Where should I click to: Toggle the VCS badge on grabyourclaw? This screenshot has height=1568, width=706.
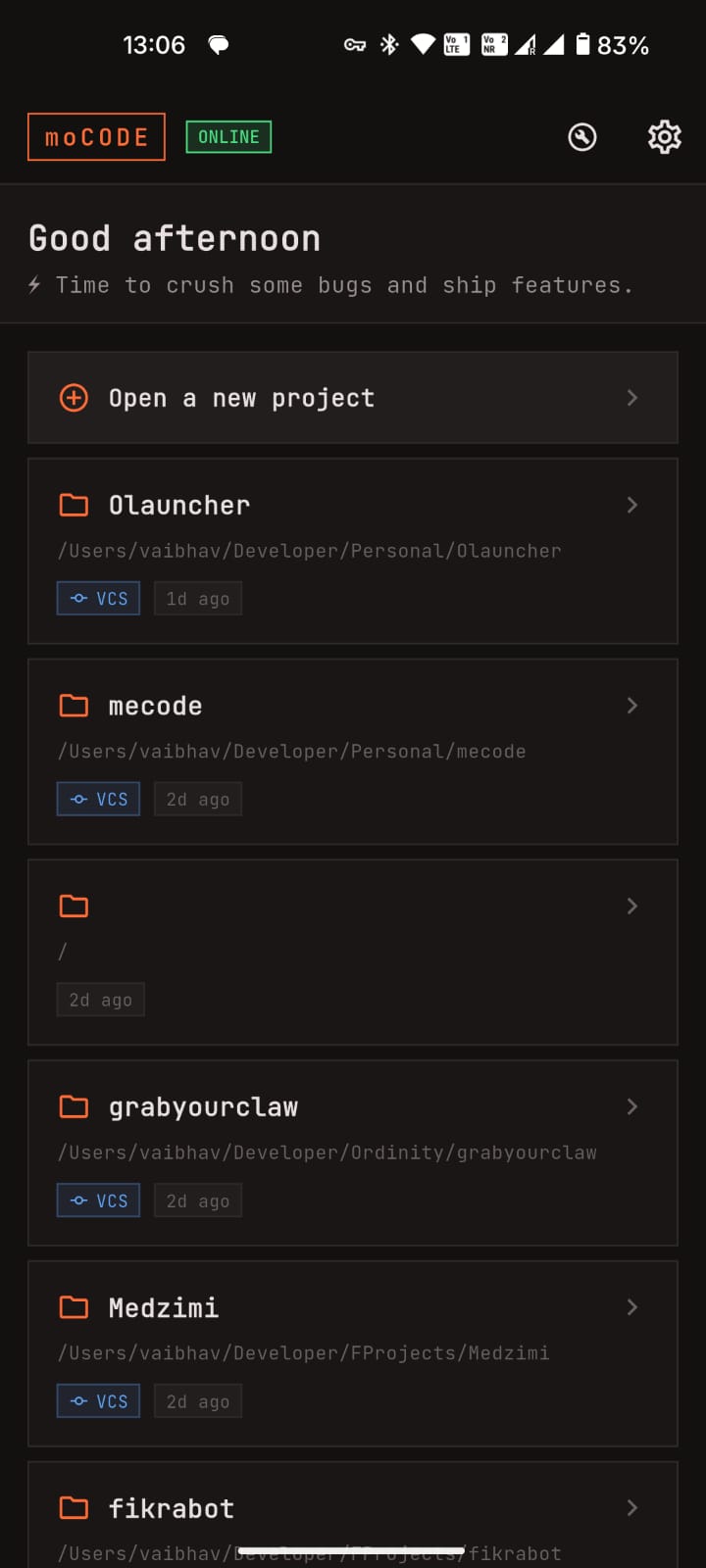pyautogui.click(x=98, y=1200)
